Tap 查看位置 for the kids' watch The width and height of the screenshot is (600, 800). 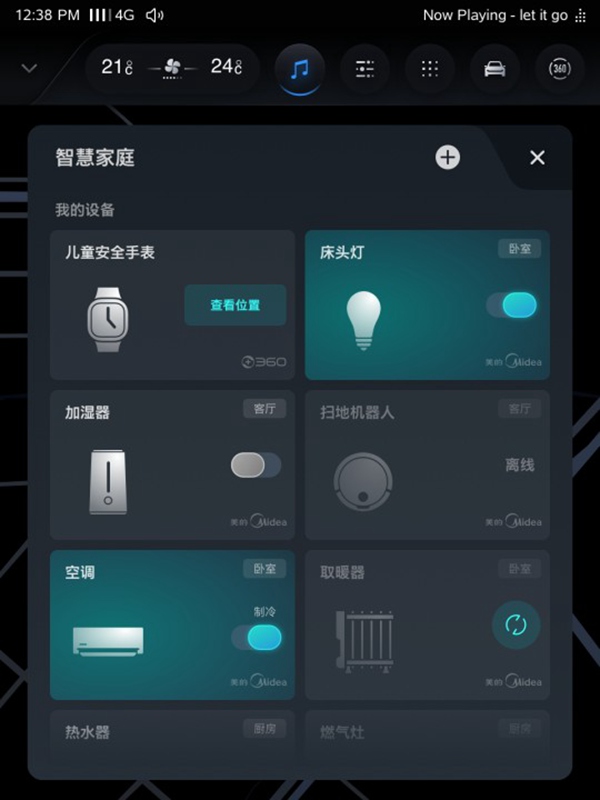[235, 305]
